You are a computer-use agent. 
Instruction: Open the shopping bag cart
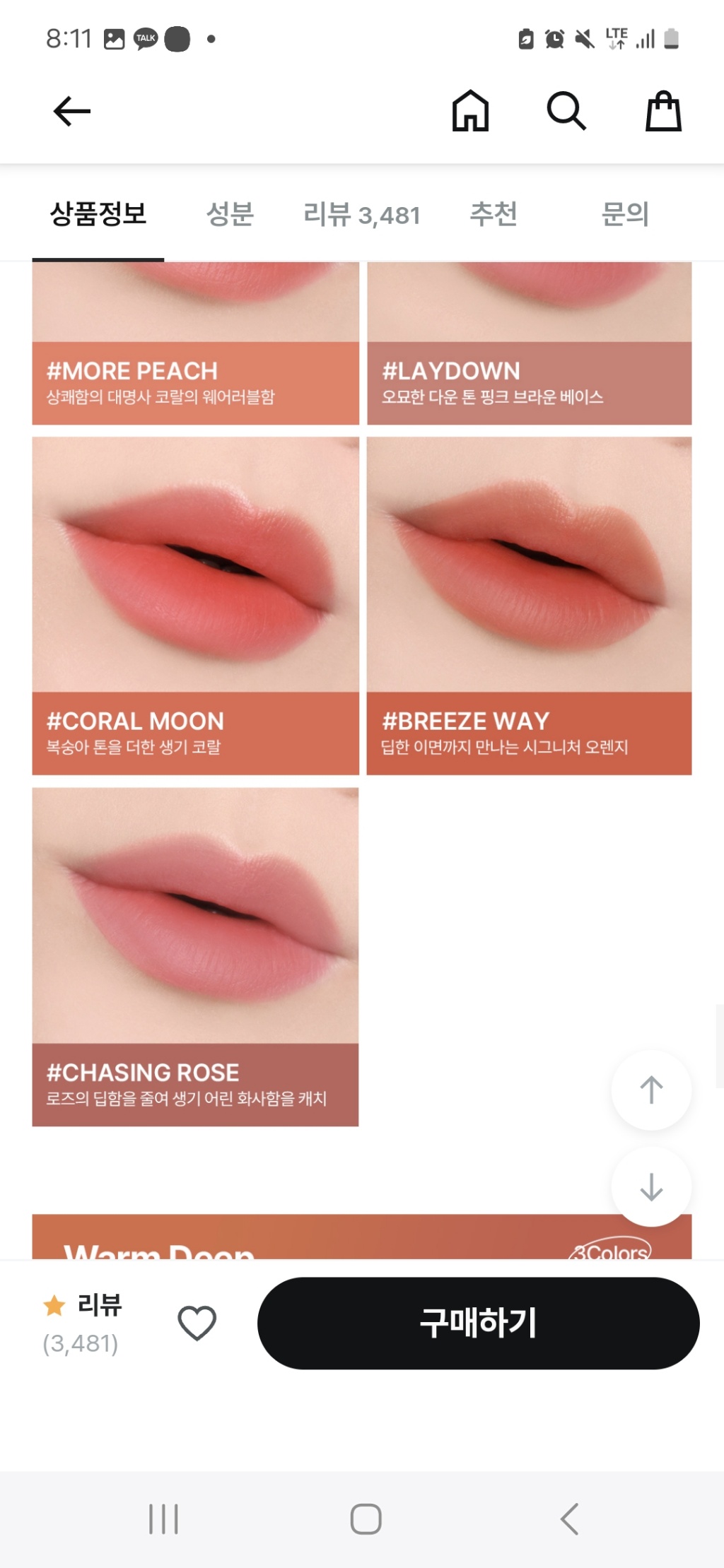pyautogui.click(x=663, y=111)
